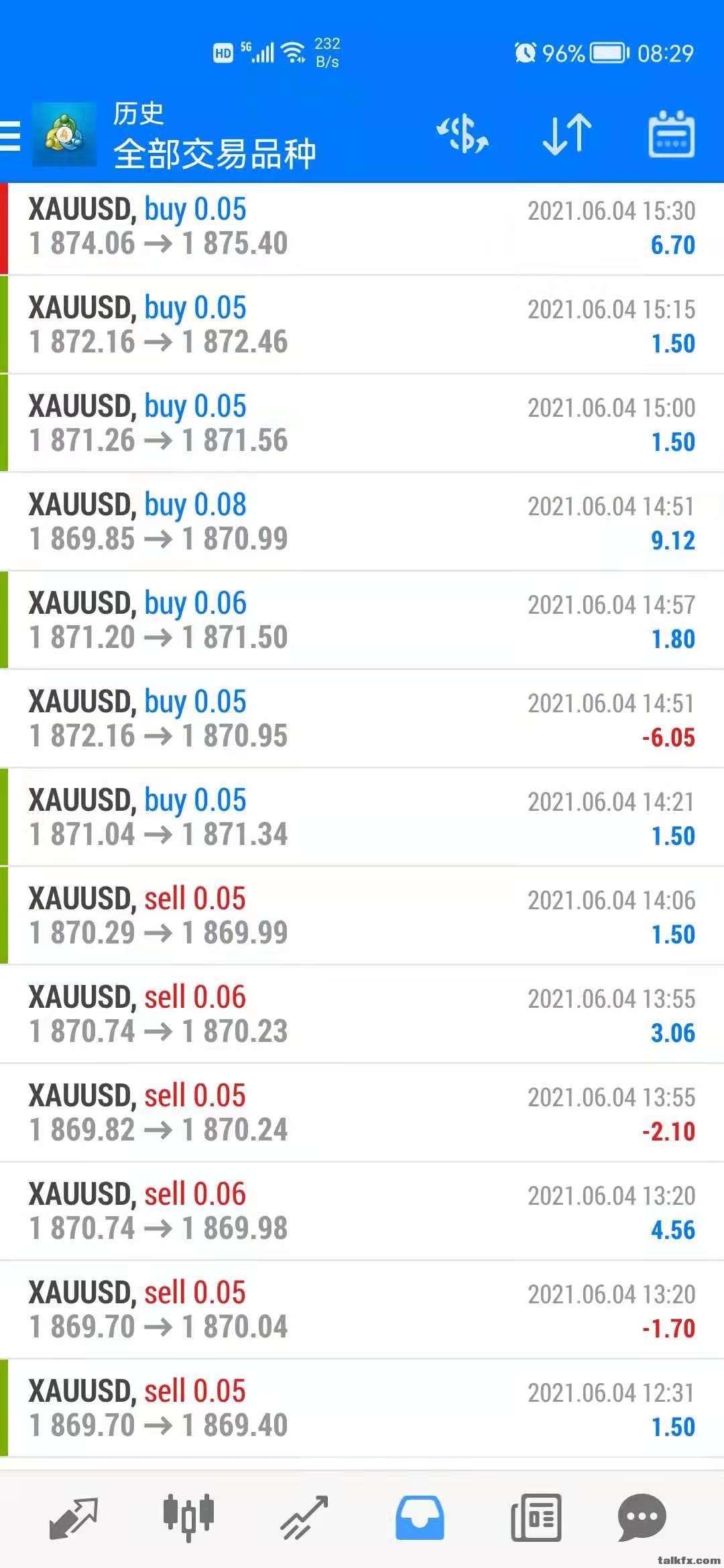Image resolution: width=724 pixels, height=1568 pixels.
Task: Expand the buy 0.06 trade at 14:57
Action: click(362, 620)
